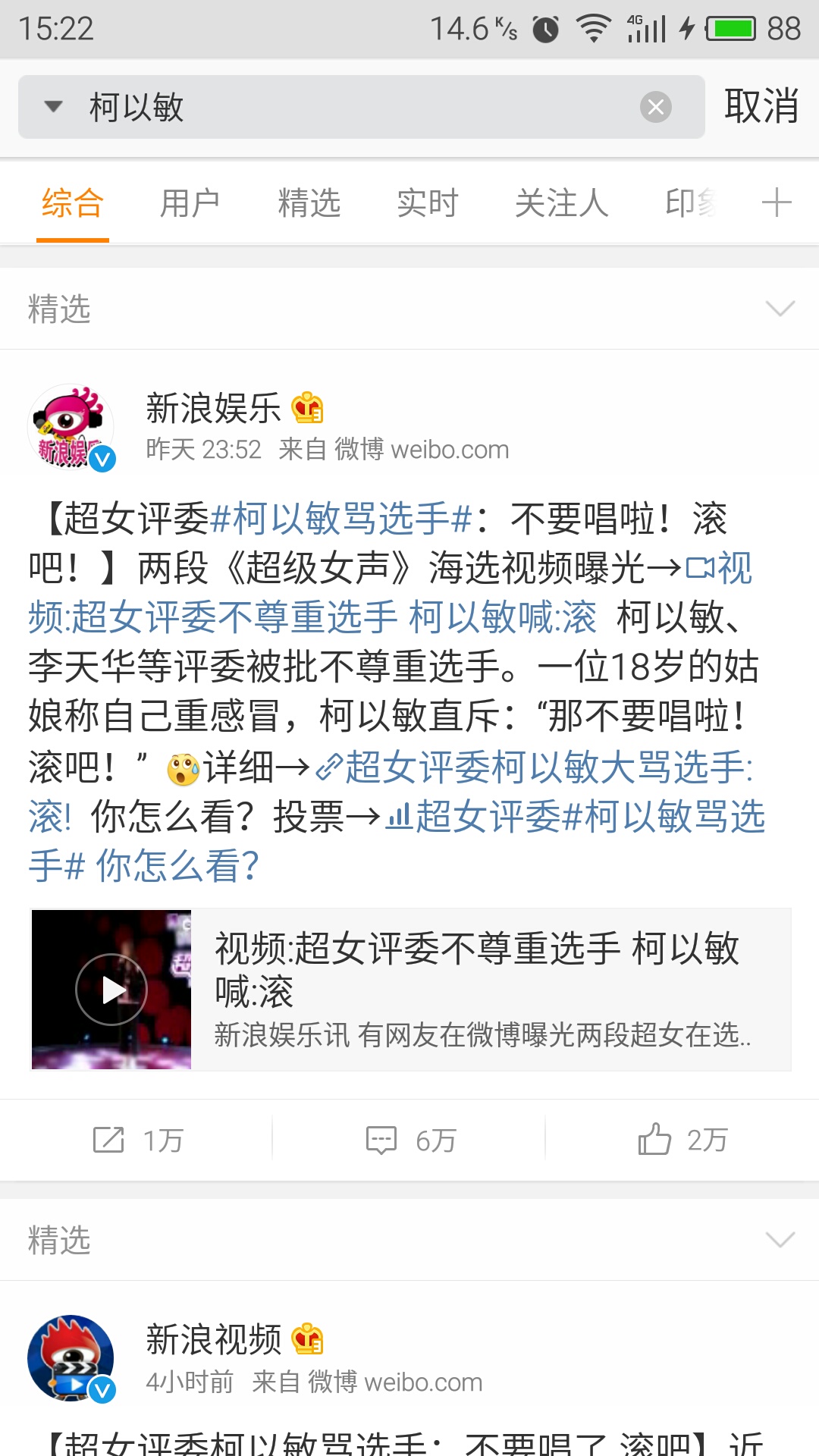Switch to the 用户 tab
This screenshot has height=1456, width=819.
190,203
